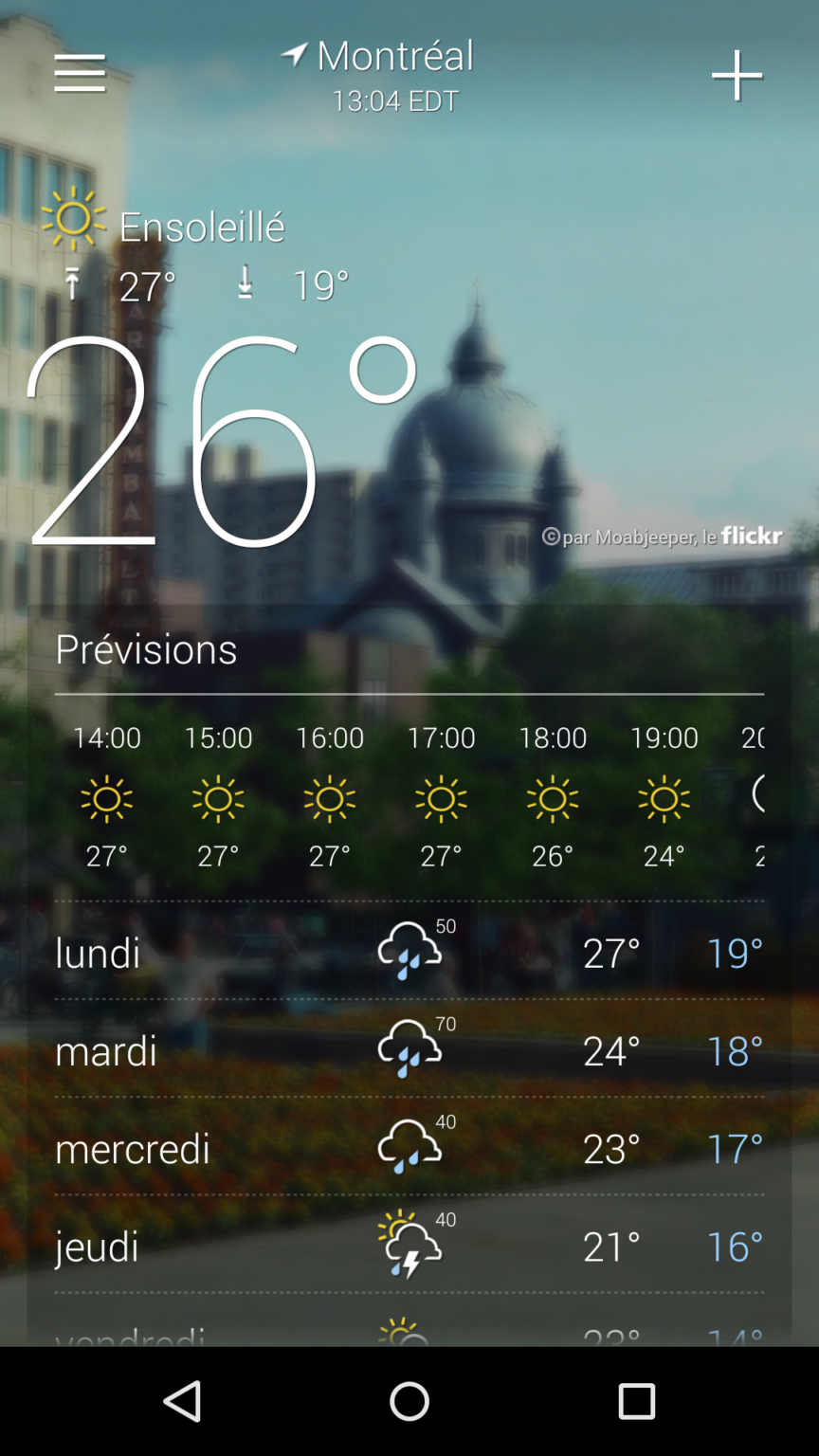
Task: Open the mercredi forecast row
Action: 409,1148
